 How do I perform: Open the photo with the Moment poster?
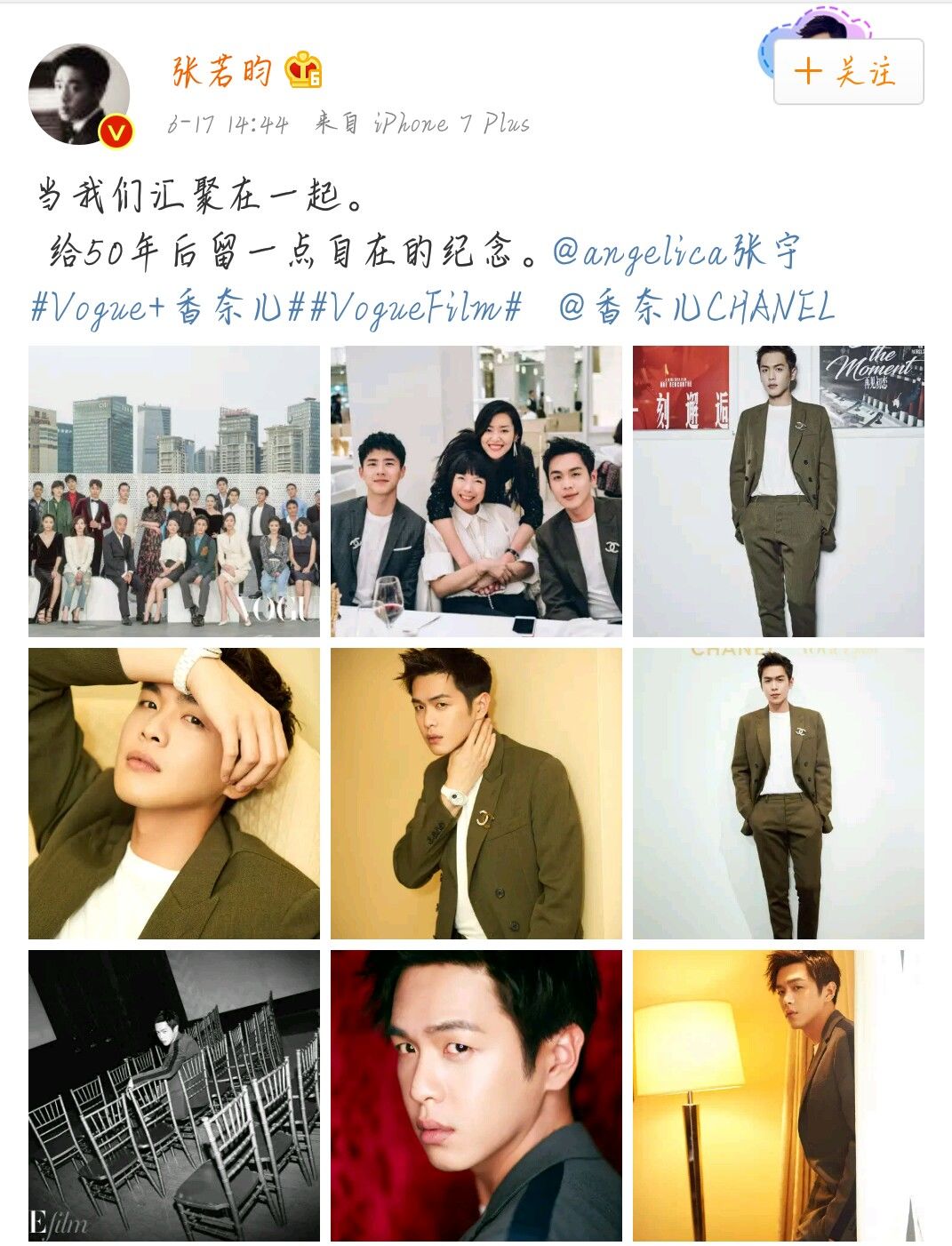[x=778, y=491]
